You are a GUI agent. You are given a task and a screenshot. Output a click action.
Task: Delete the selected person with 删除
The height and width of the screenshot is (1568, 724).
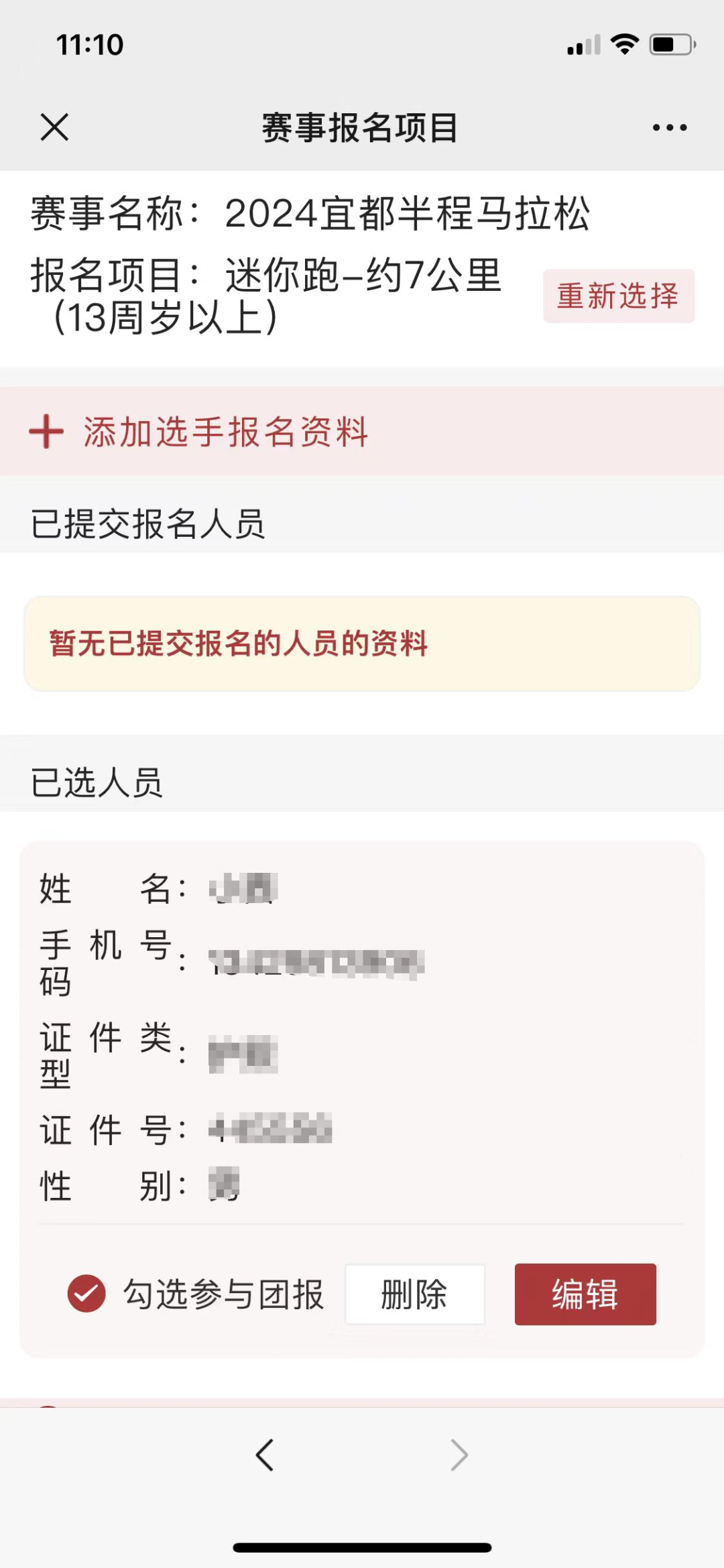[415, 1294]
